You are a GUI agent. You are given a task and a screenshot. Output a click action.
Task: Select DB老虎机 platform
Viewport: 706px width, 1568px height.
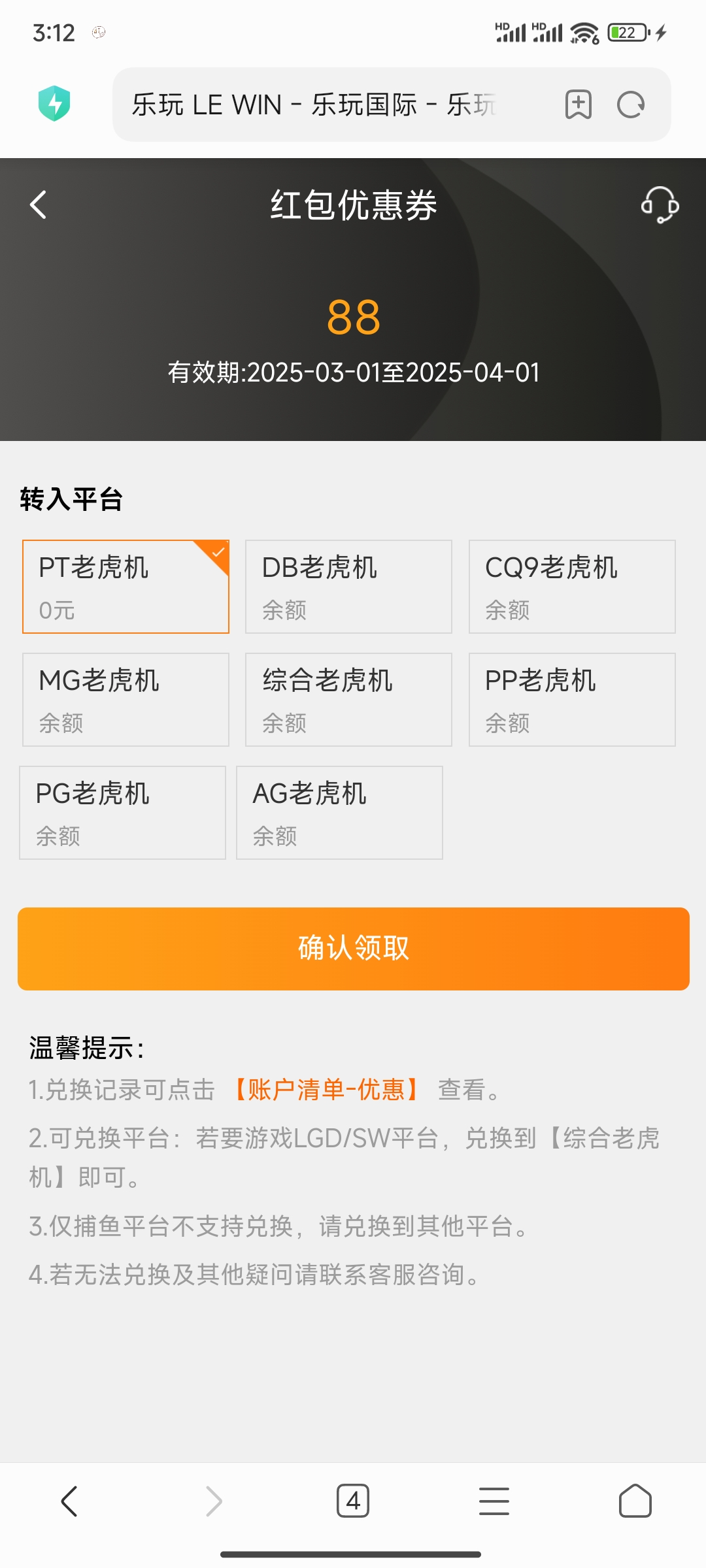(348, 587)
